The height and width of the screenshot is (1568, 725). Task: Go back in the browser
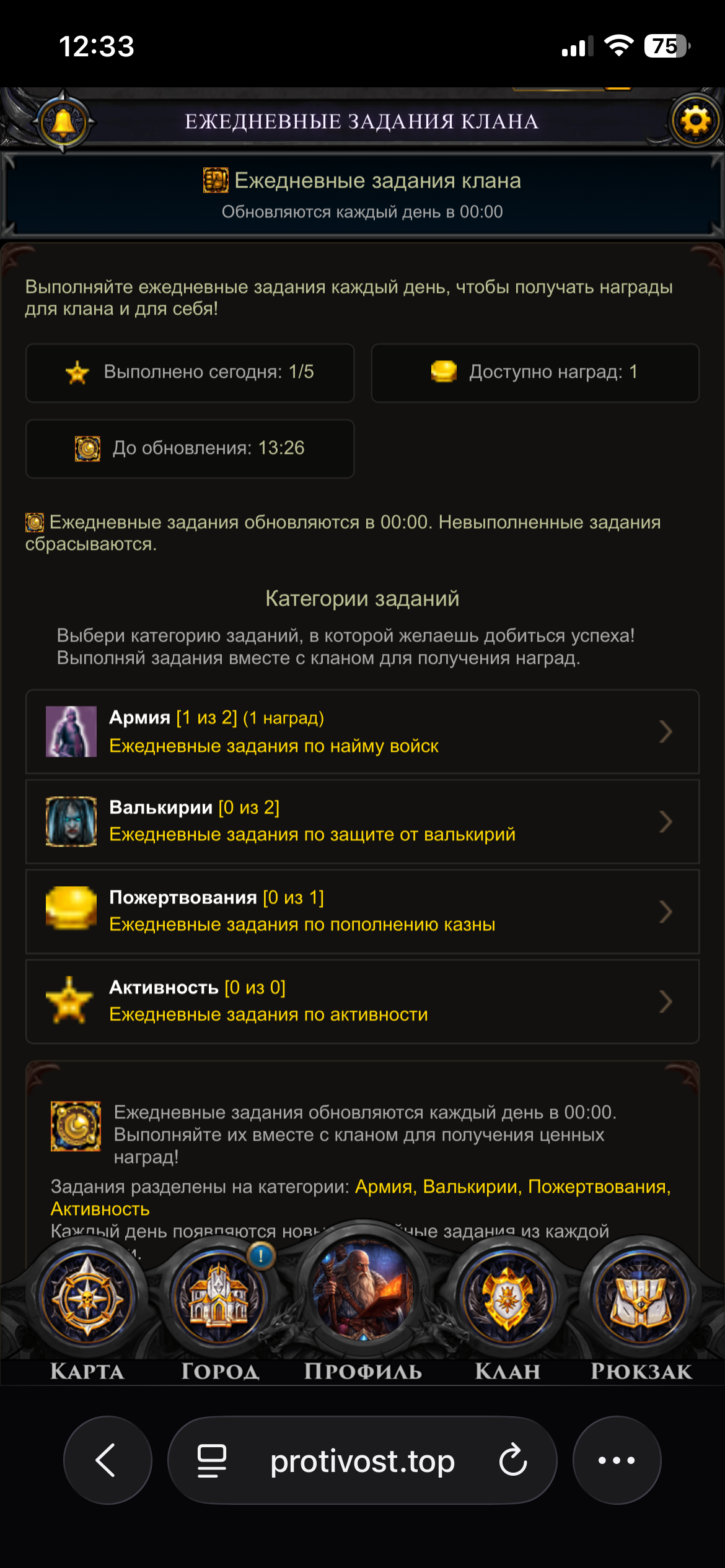[107, 1460]
